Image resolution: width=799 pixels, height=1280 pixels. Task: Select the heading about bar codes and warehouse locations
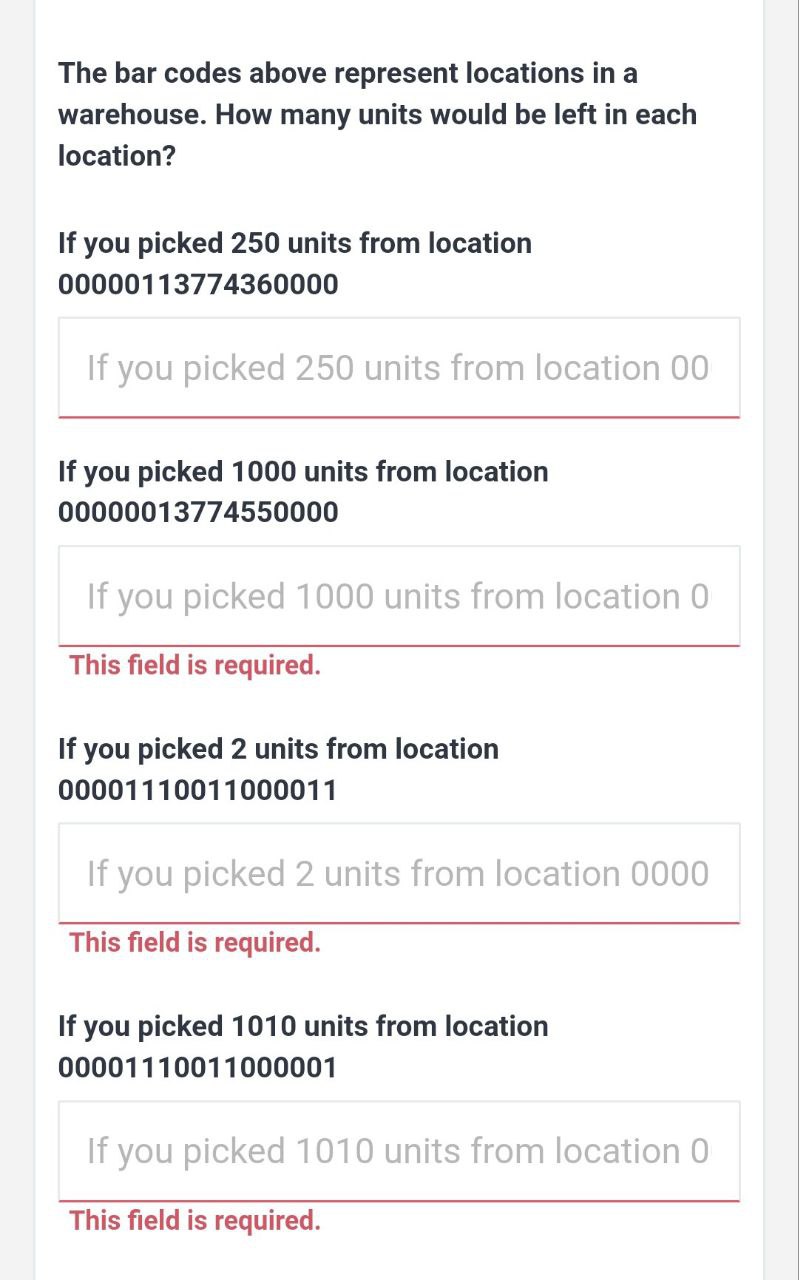point(377,113)
